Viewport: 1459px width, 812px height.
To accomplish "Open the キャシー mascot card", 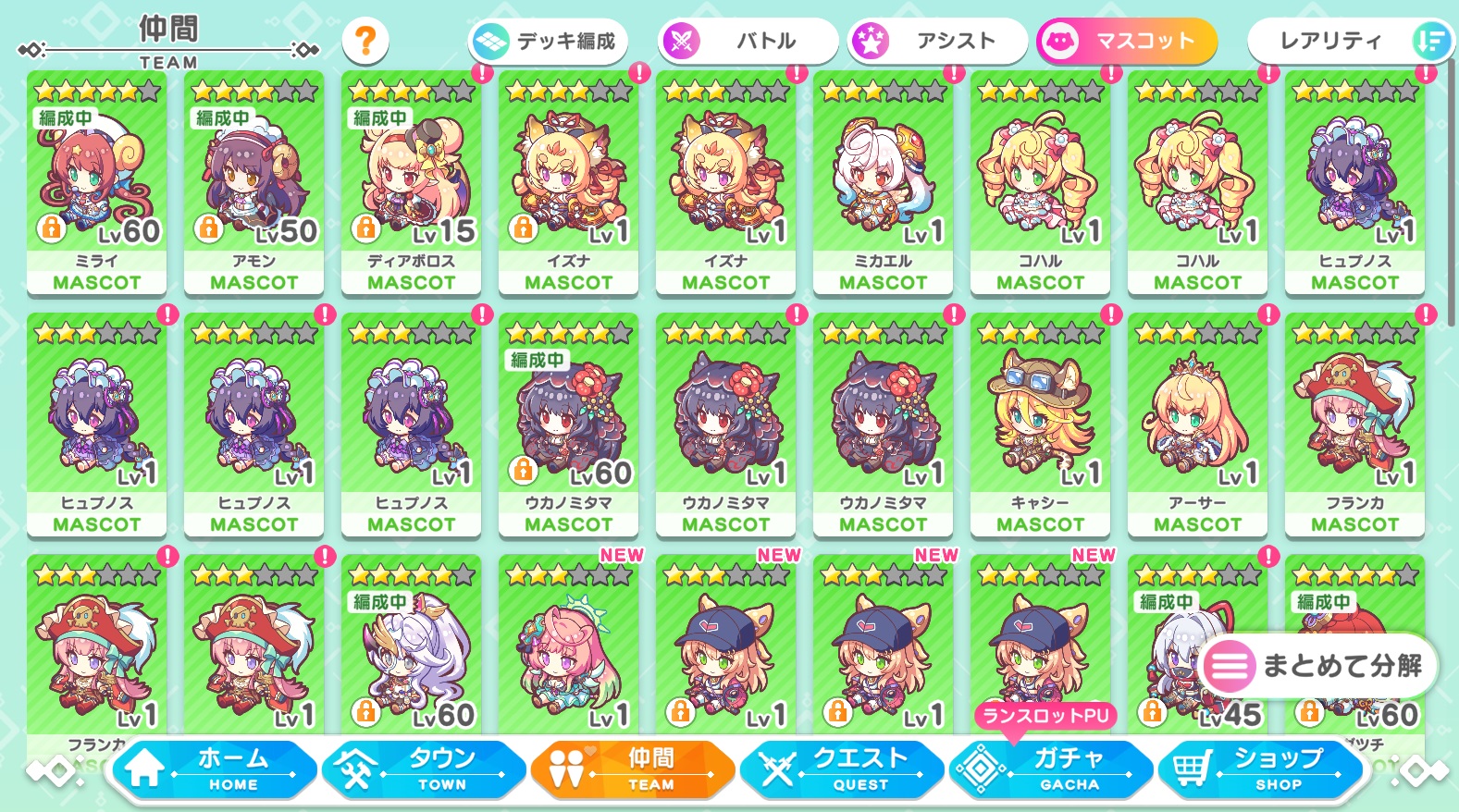I will 1041,424.
